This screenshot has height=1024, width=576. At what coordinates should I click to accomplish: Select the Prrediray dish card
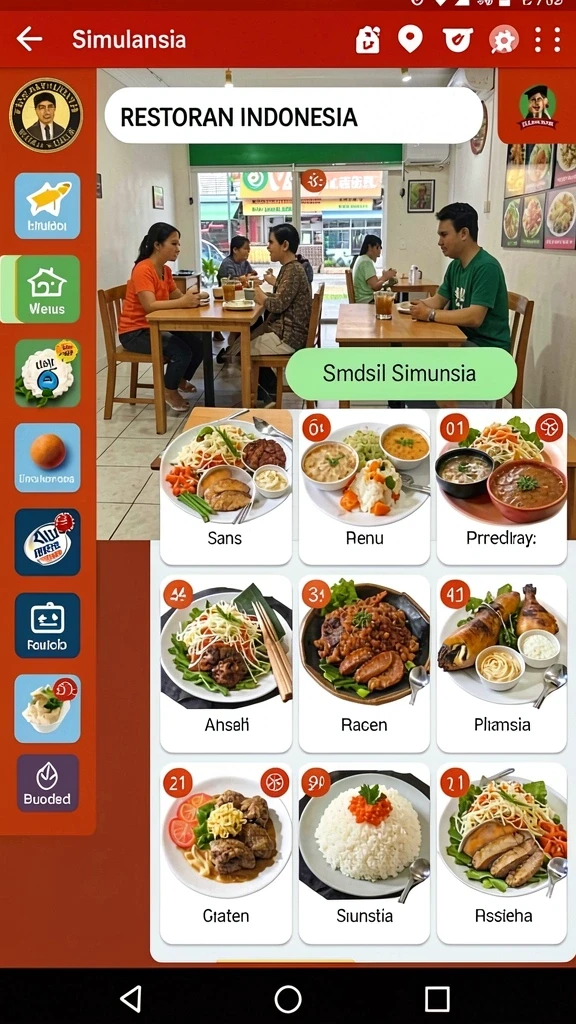[x=502, y=487]
